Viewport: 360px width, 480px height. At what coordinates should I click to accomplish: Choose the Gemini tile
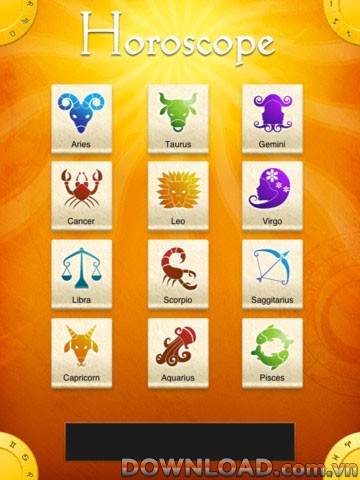tap(272, 119)
